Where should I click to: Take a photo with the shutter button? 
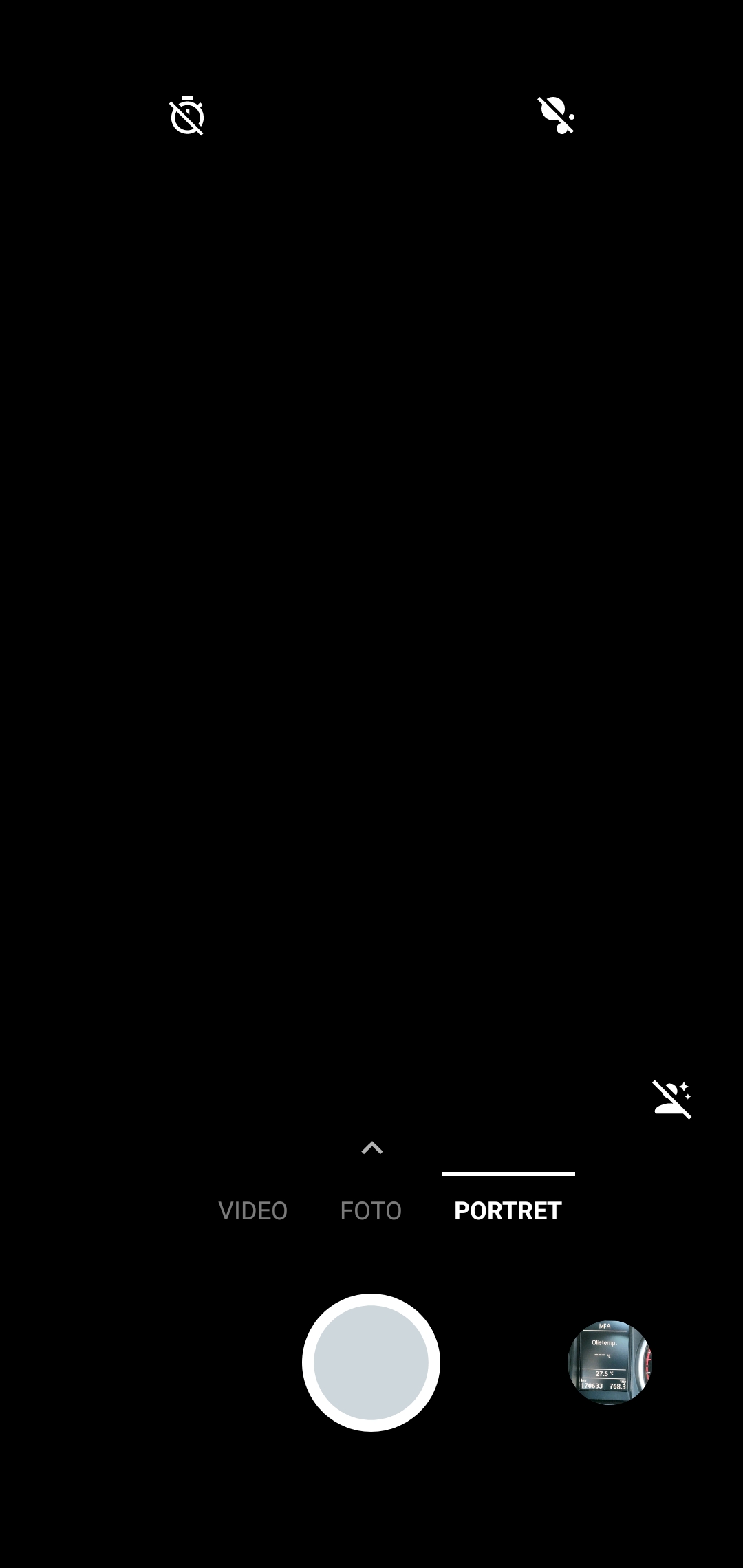click(x=371, y=1362)
